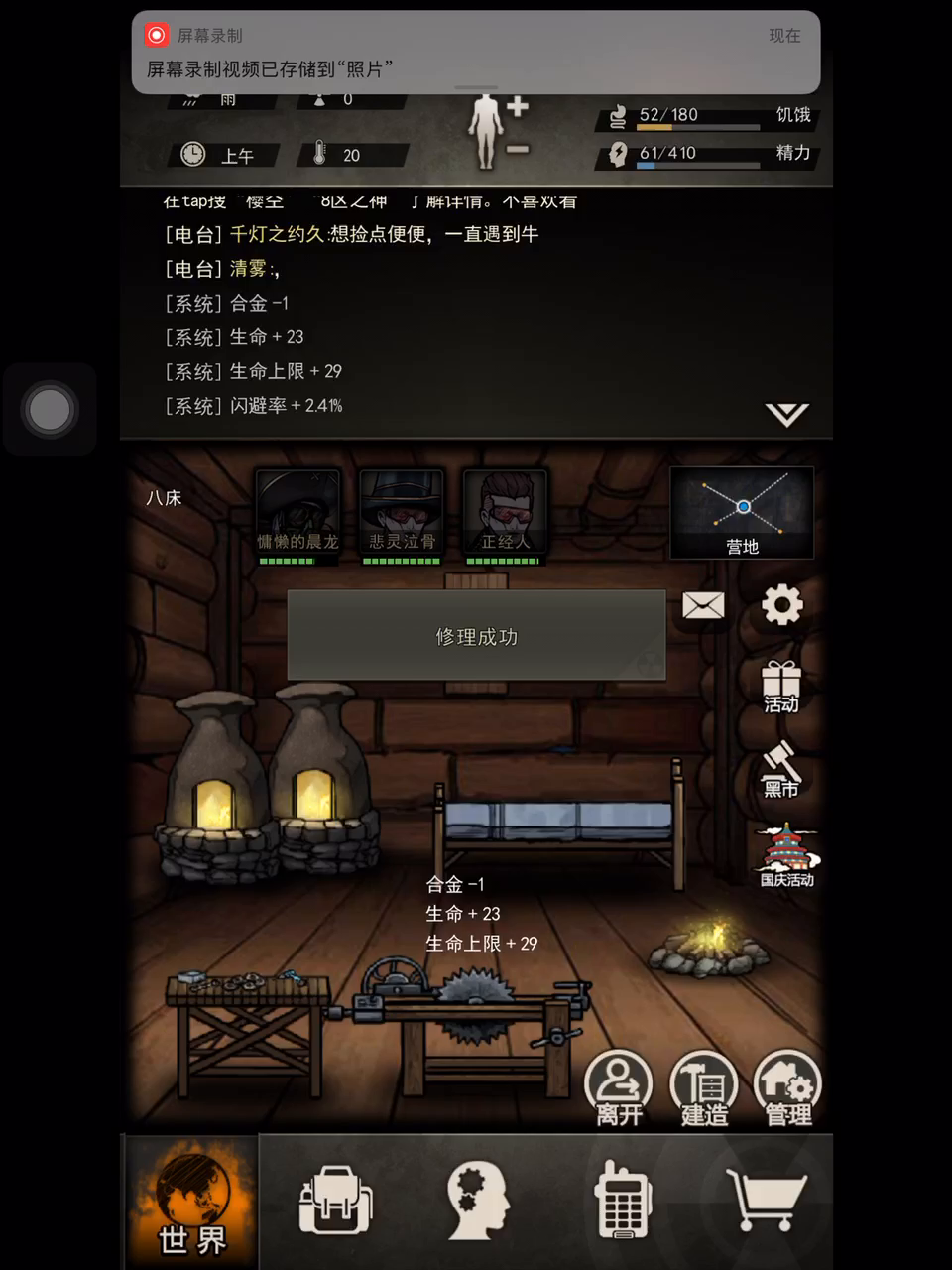The height and width of the screenshot is (1270, 952).
Task: Tap the AssistiveTouch floating button
Action: (50, 409)
